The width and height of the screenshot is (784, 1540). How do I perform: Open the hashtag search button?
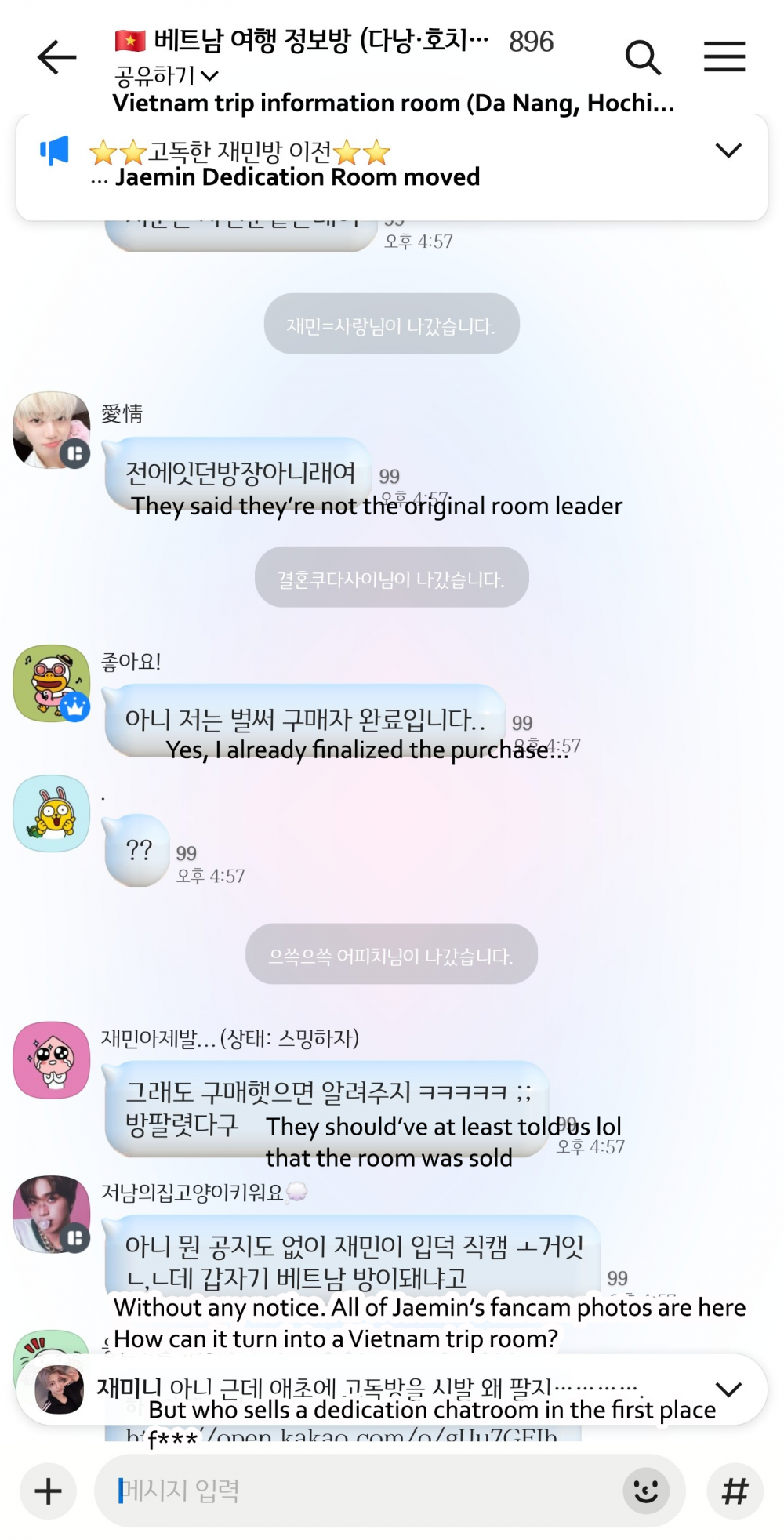[x=735, y=1491]
